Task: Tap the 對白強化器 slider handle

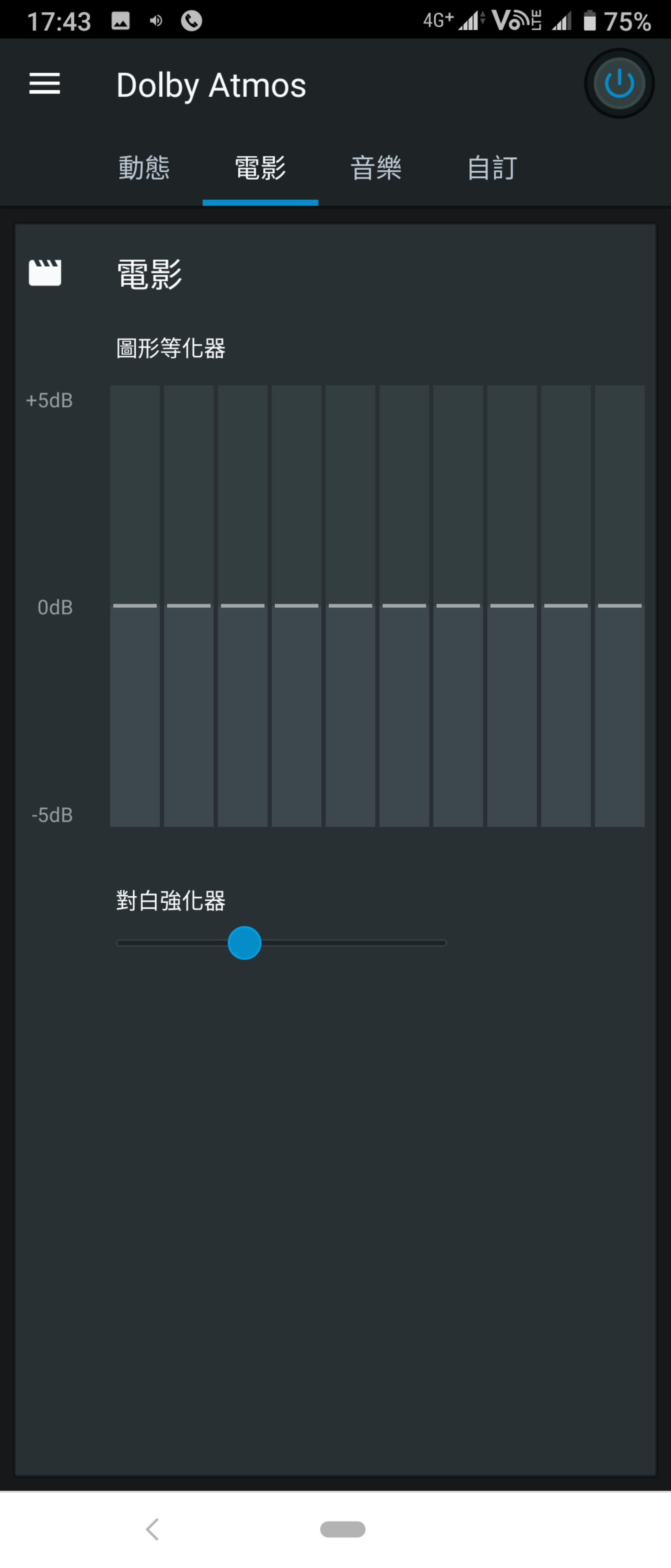Action: [x=244, y=943]
